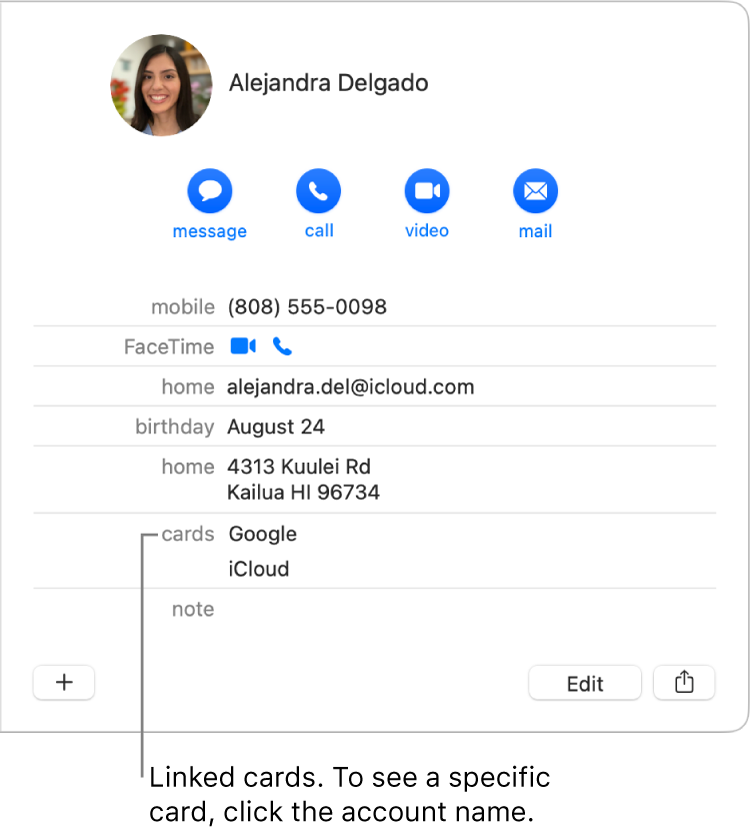
Task: Start a video call with the video button
Action: point(426,191)
